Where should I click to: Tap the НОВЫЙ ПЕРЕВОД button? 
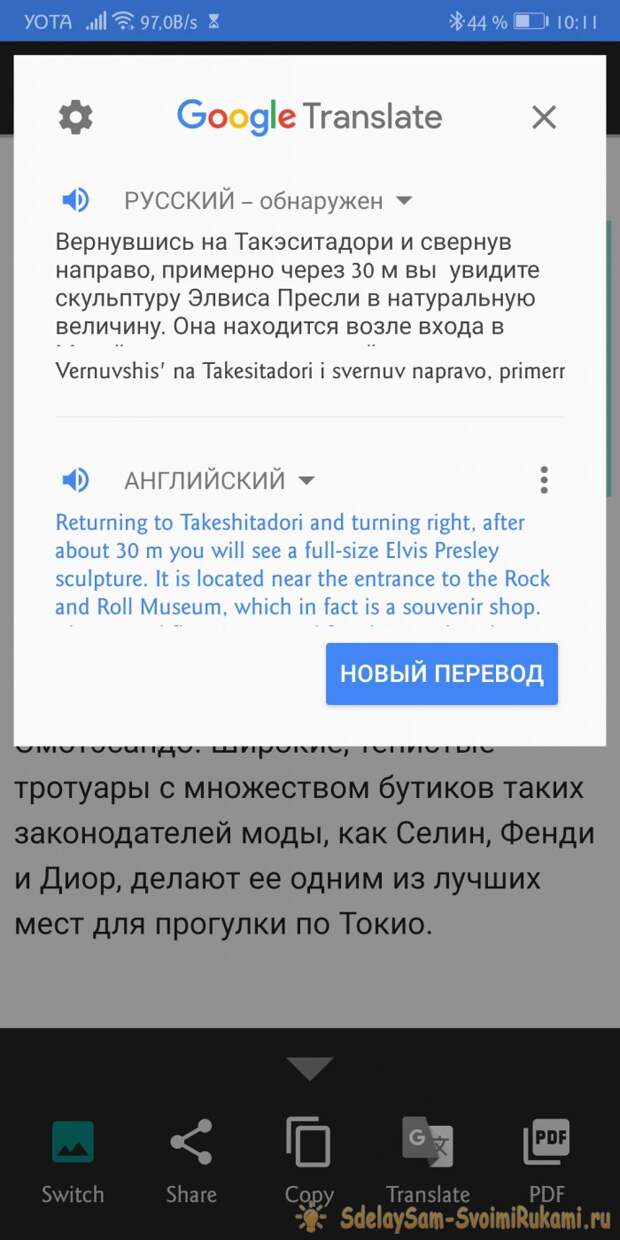441,673
